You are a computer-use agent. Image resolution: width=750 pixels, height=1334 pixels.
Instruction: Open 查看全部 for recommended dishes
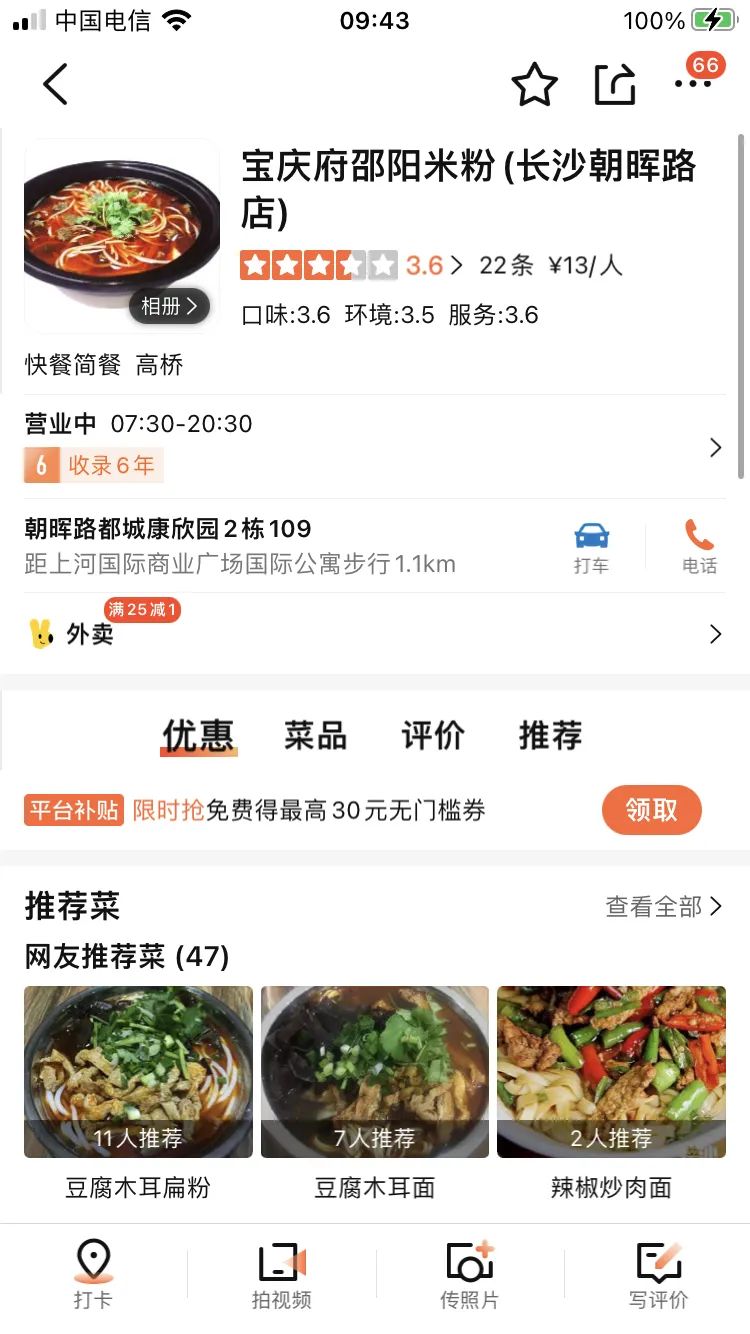click(x=663, y=907)
